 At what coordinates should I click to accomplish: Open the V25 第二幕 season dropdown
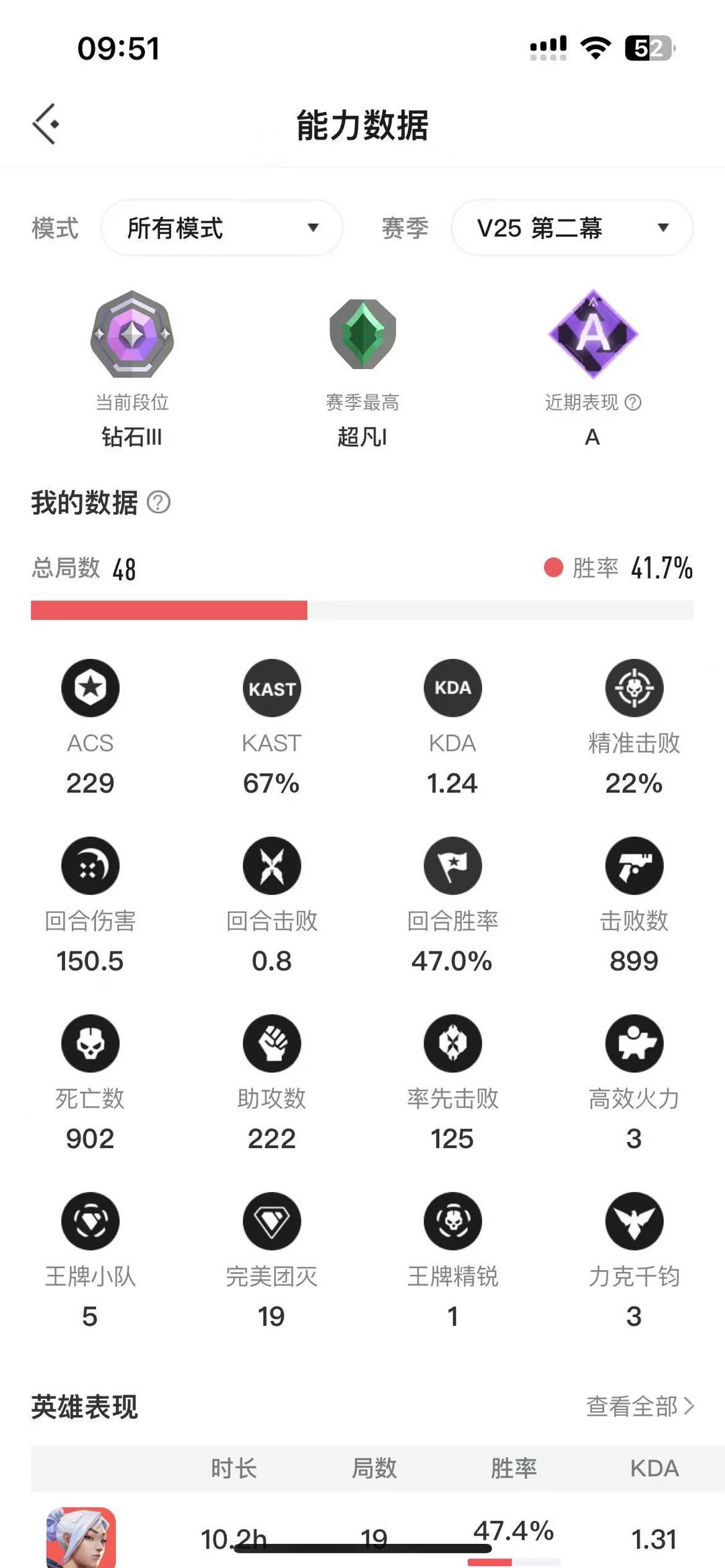tap(572, 227)
